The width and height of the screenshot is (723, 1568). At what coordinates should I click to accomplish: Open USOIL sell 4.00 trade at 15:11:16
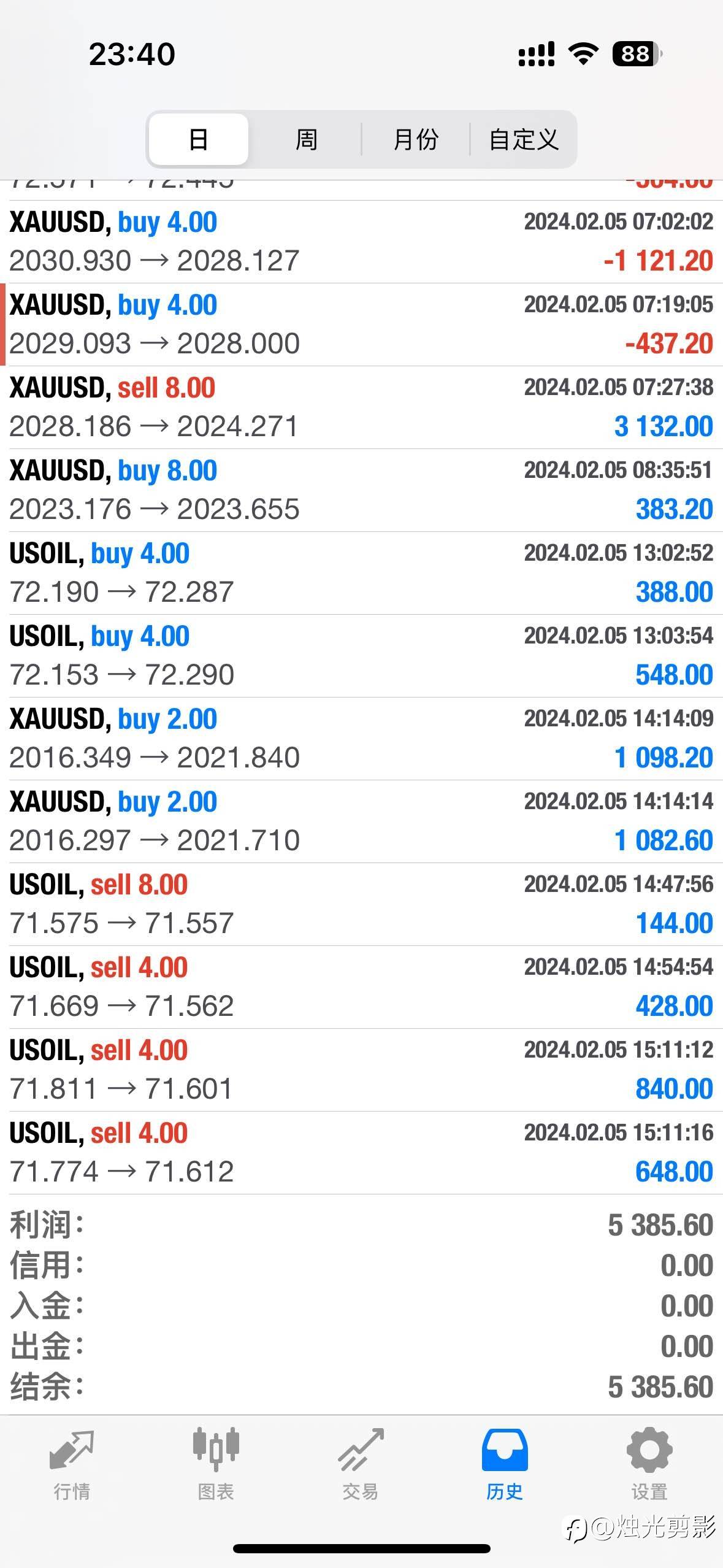tap(361, 1153)
